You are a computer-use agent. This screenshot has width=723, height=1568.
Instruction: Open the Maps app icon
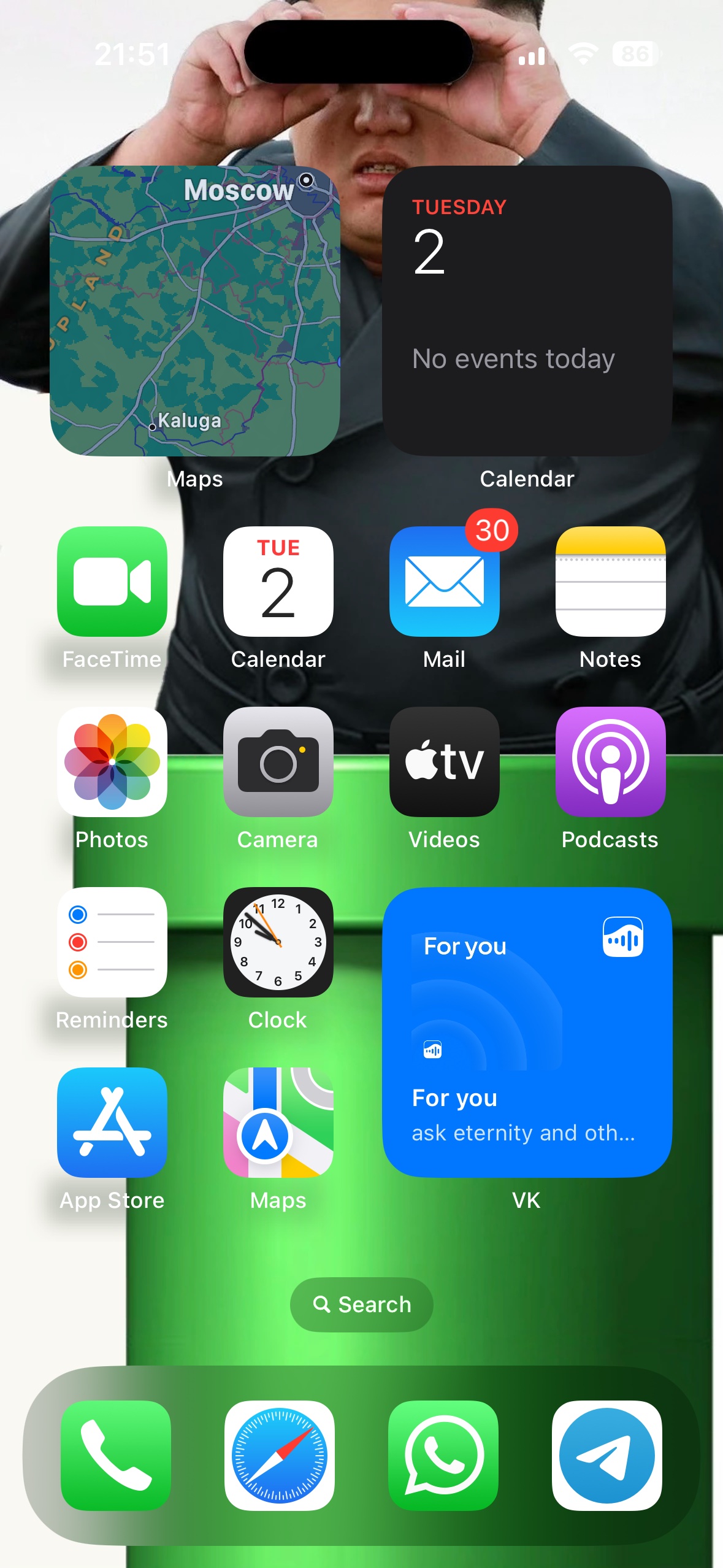[278, 1123]
